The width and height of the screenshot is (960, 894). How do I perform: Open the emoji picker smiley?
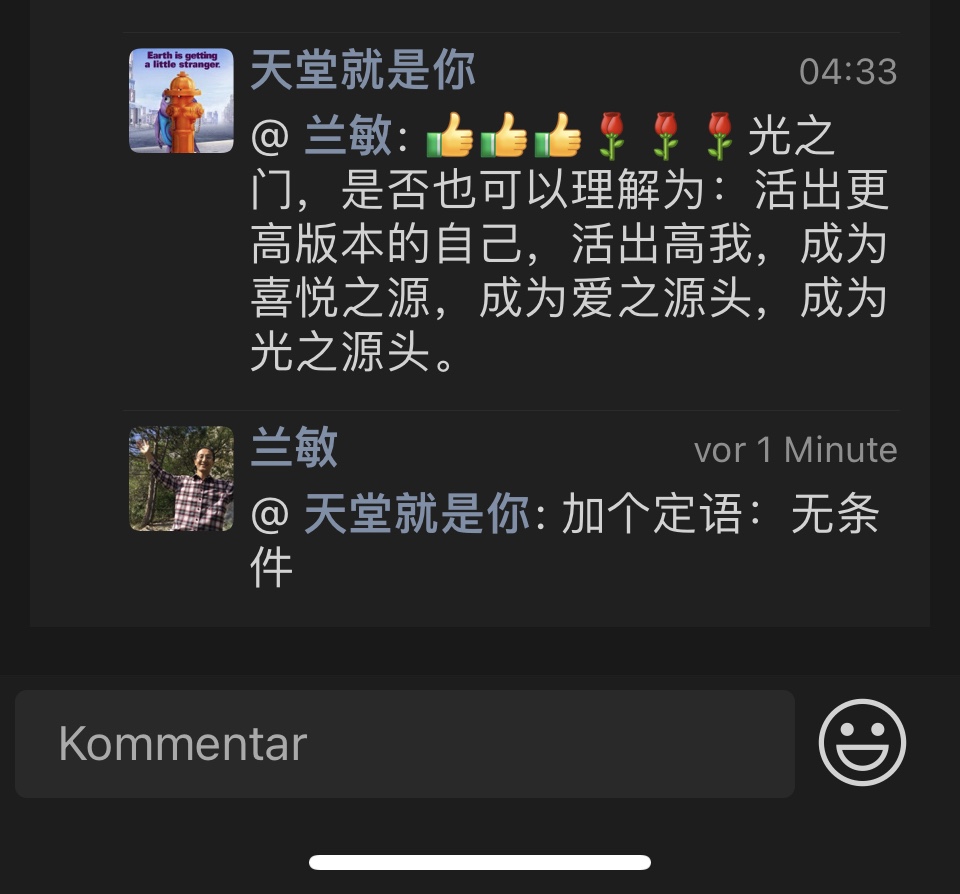pos(862,743)
